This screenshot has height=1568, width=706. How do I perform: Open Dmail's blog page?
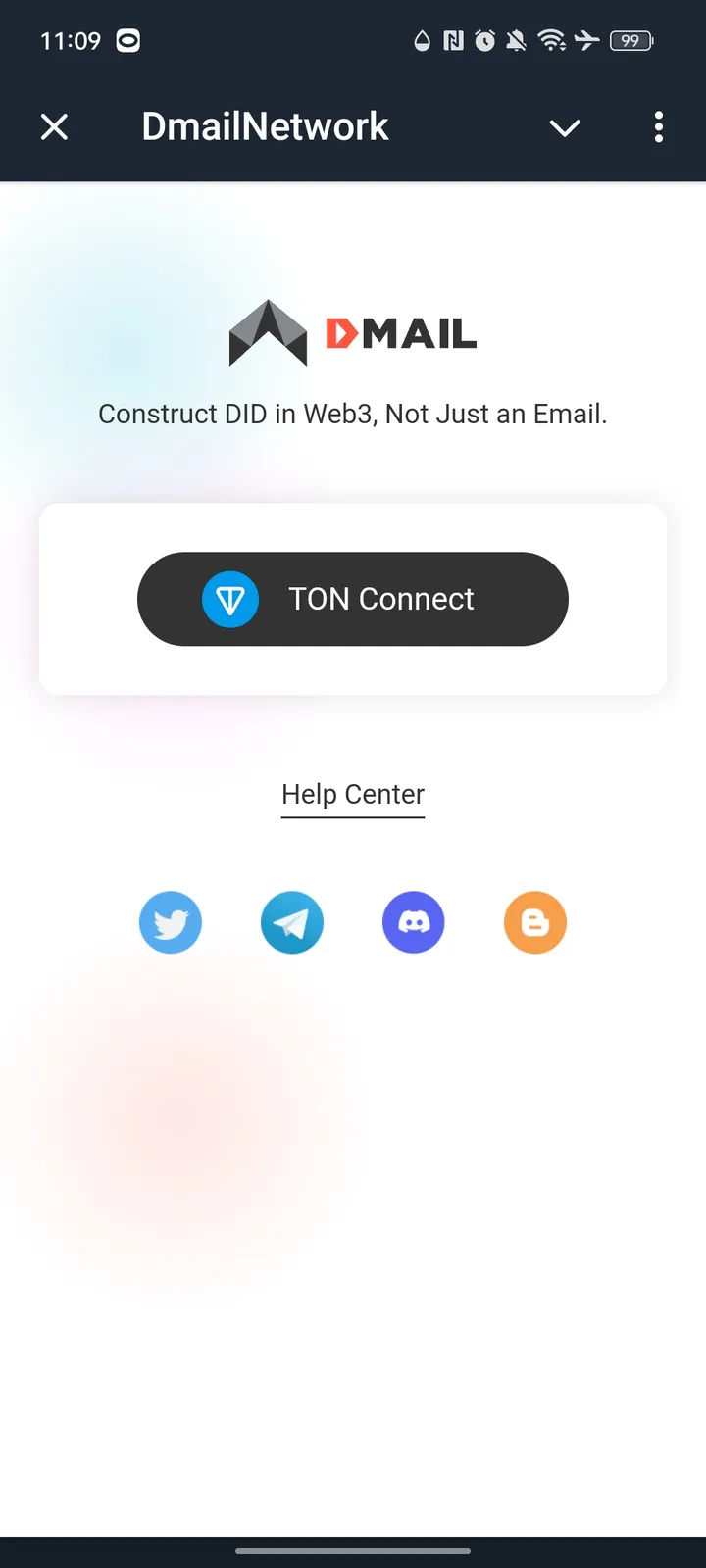click(x=535, y=922)
